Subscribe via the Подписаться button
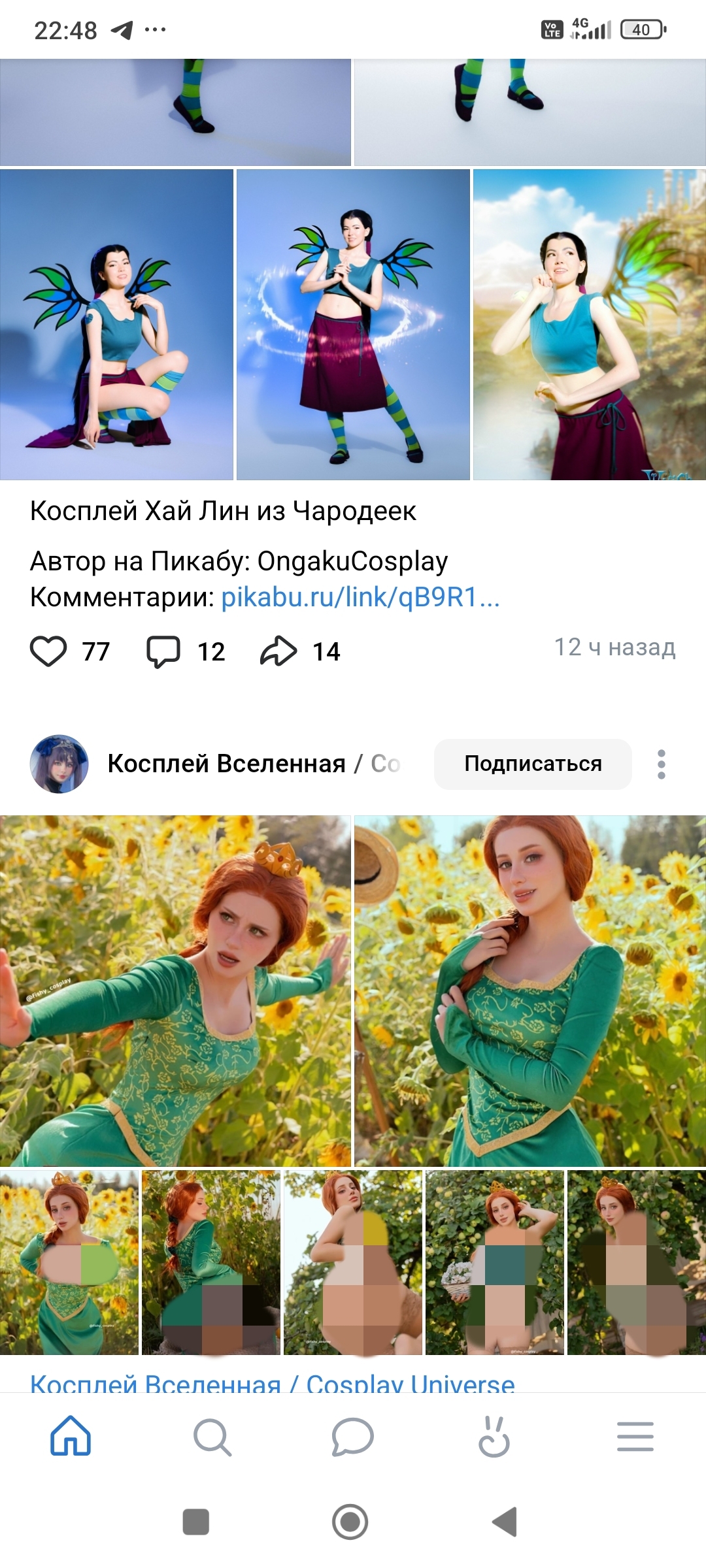This screenshot has width=706, height=1568. [533, 764]
